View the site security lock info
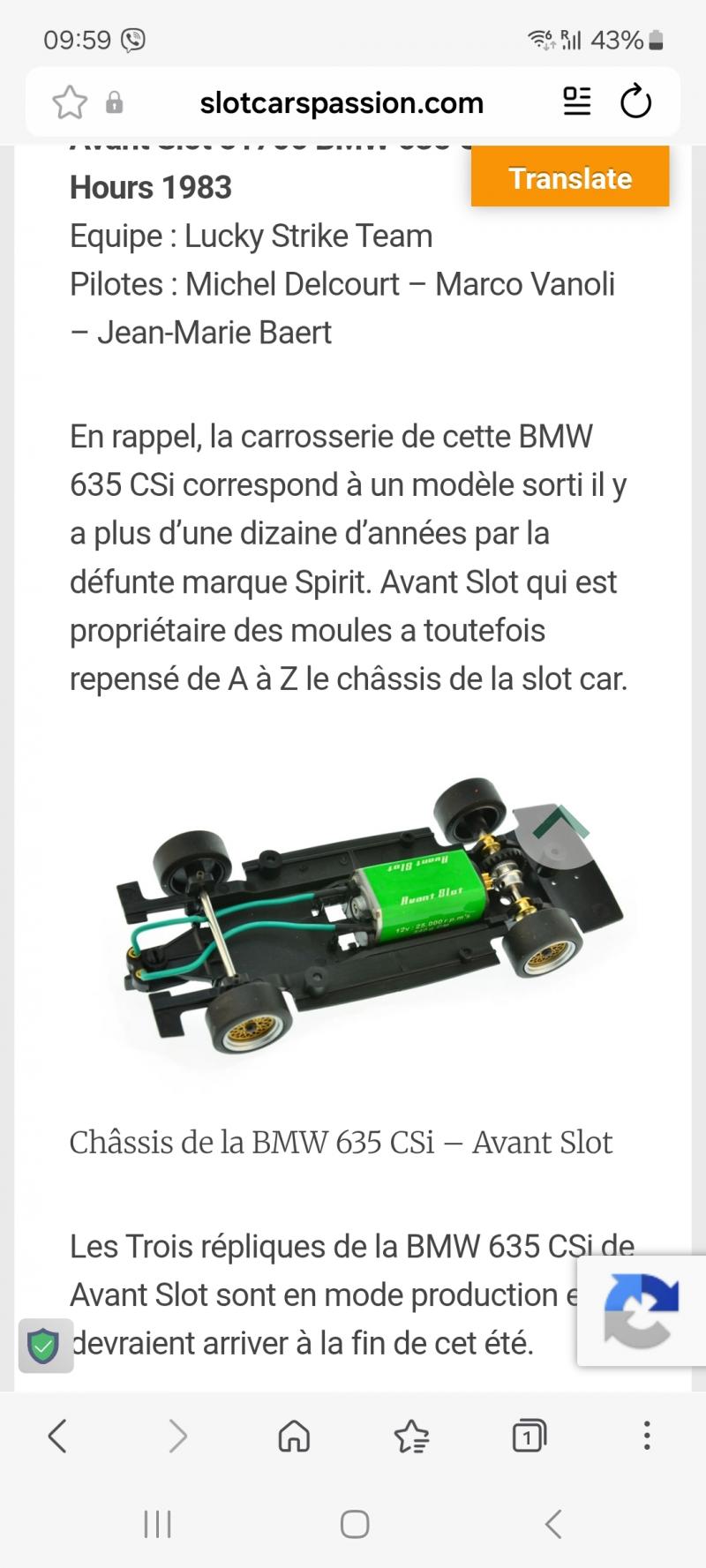 coord(115,103)
